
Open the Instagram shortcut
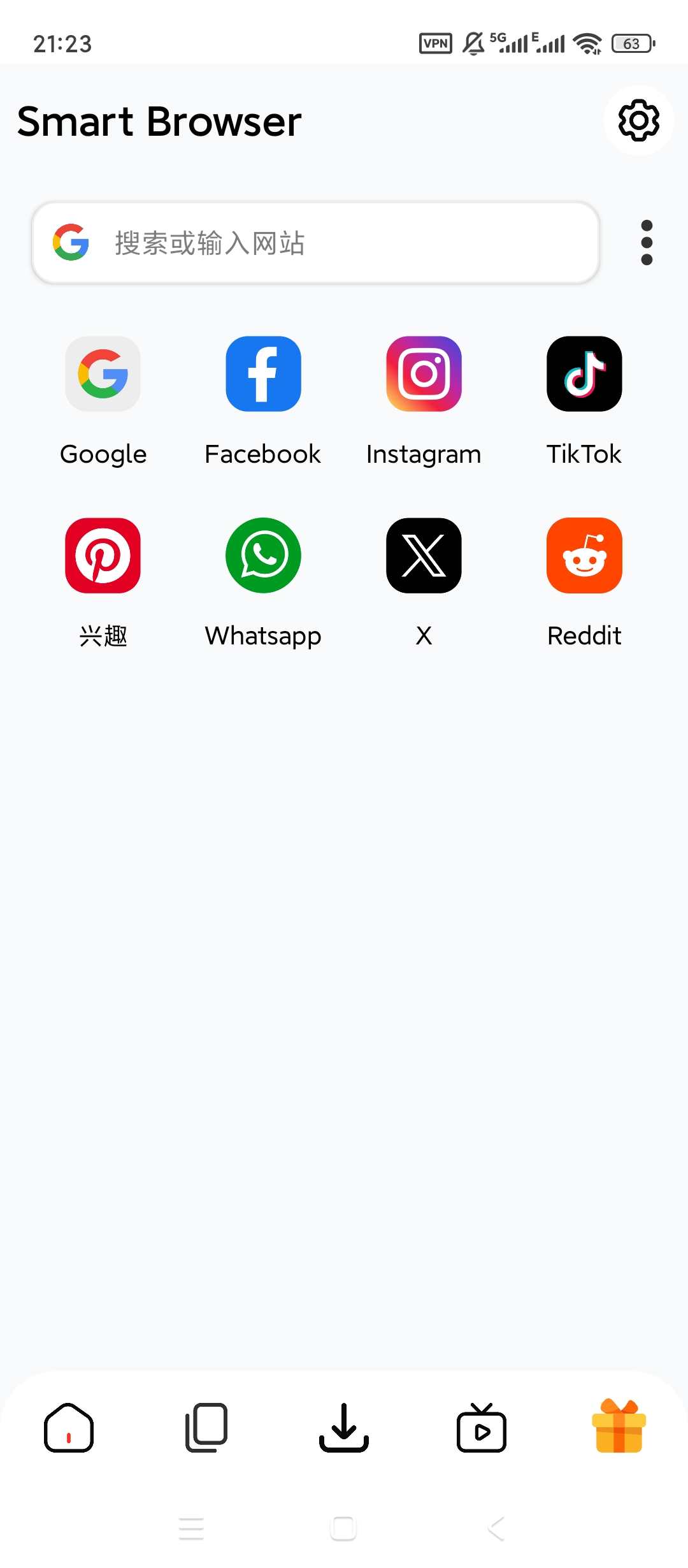click(424, 374)
